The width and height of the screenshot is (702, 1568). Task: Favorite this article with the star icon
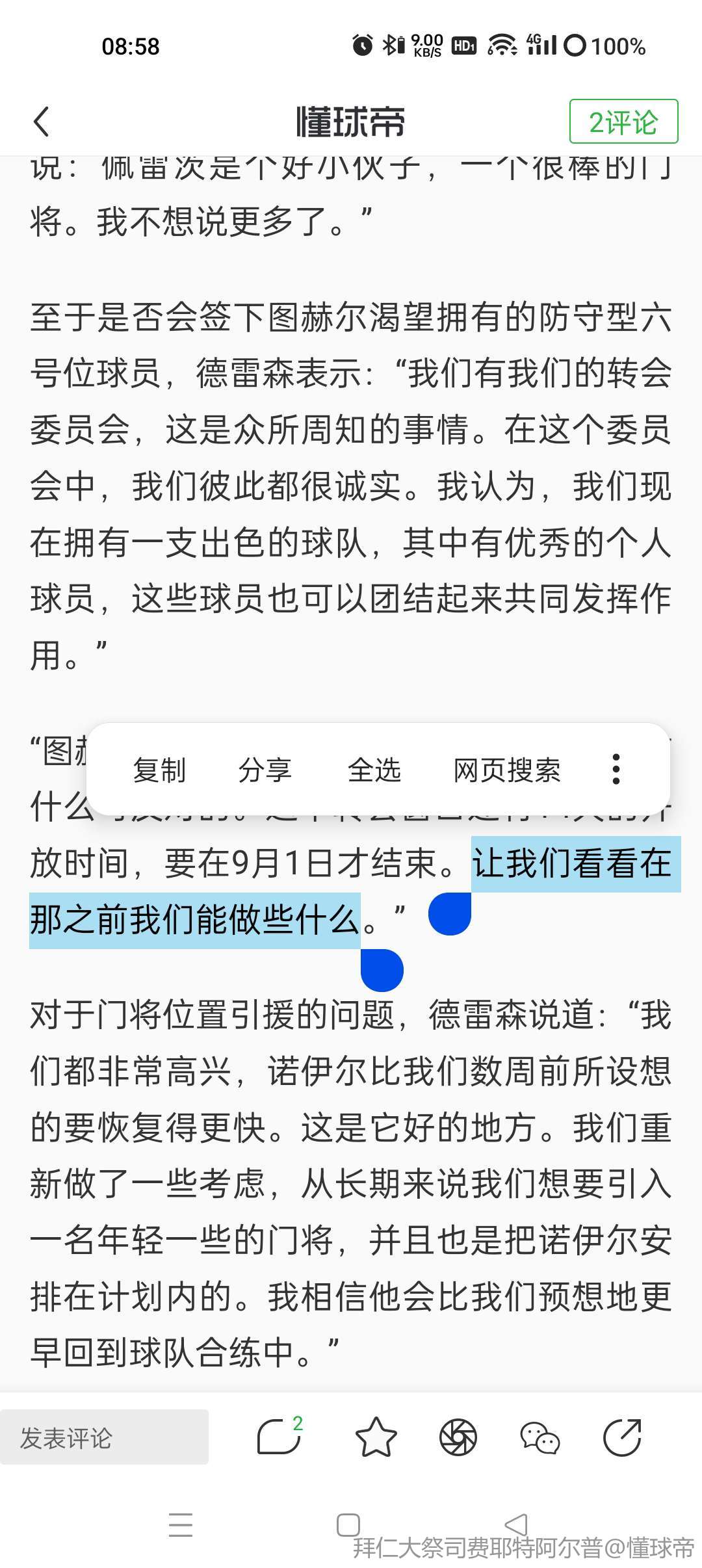[376, 1437]
